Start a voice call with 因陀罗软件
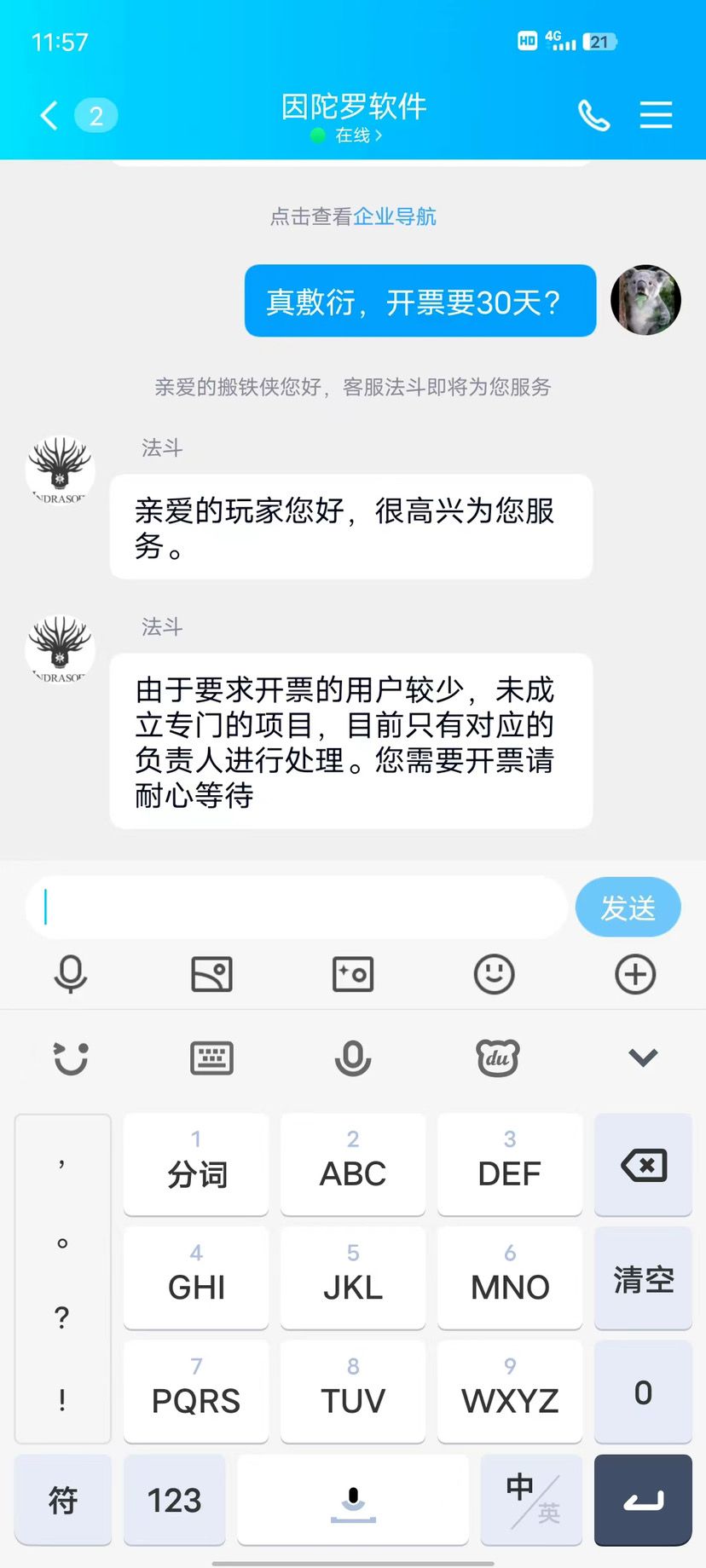Image resolution: width=706 pixels, height=1568 pixels. (593, 115)
